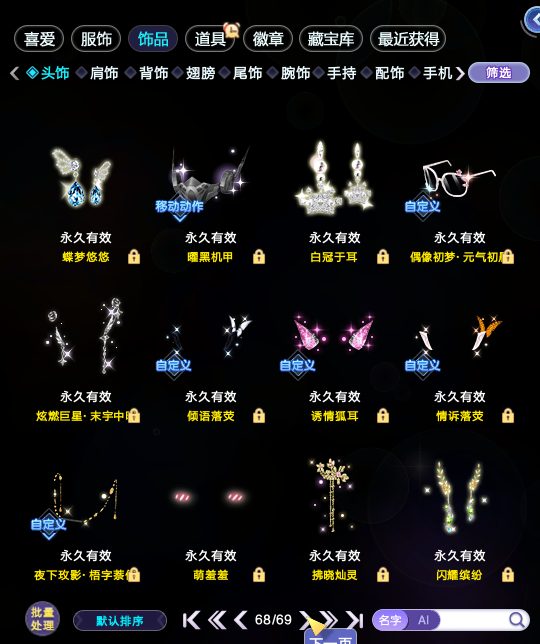
Task: Select the 蝶梦悠悠 earrings item
Action: tap(85, 199)
